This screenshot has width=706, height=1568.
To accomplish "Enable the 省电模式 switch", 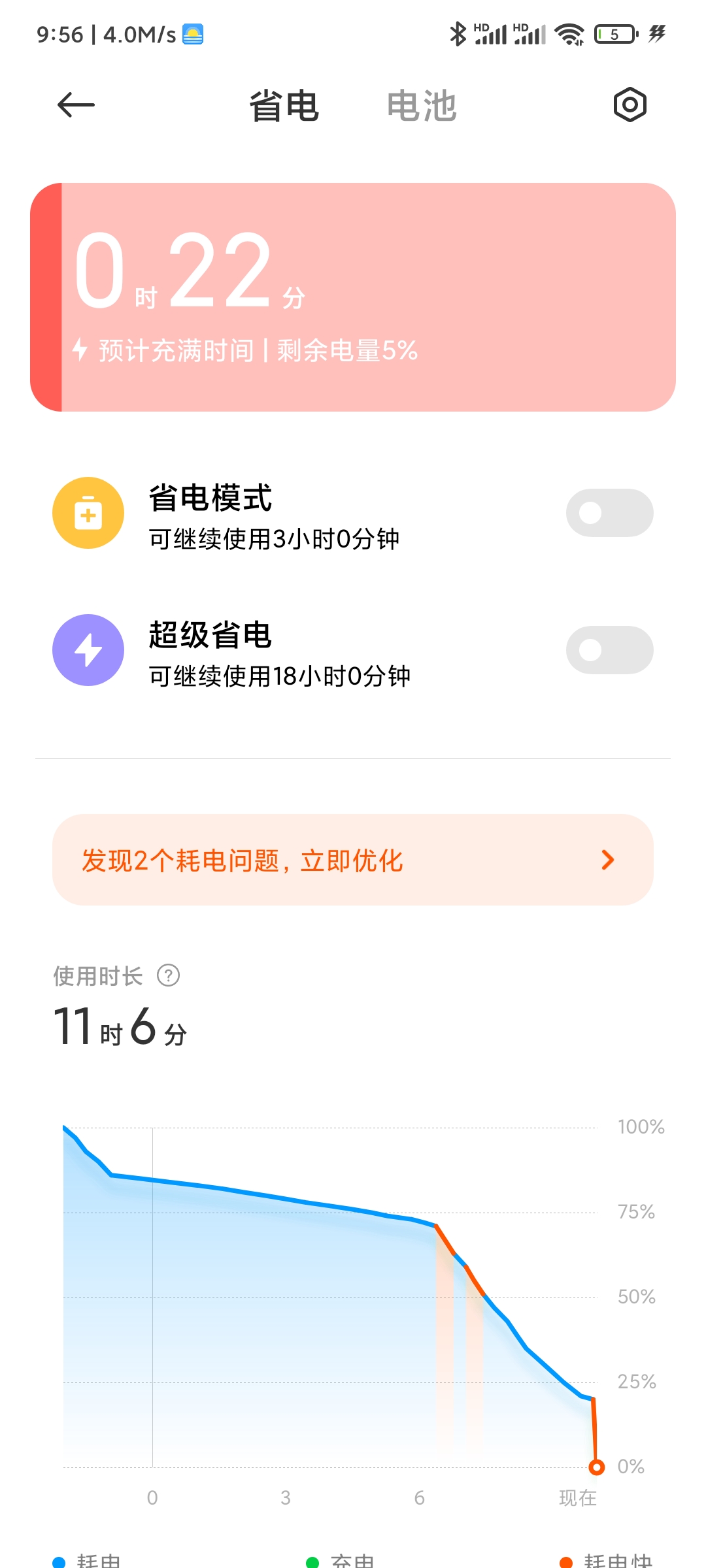I will (x=609, y=513).
